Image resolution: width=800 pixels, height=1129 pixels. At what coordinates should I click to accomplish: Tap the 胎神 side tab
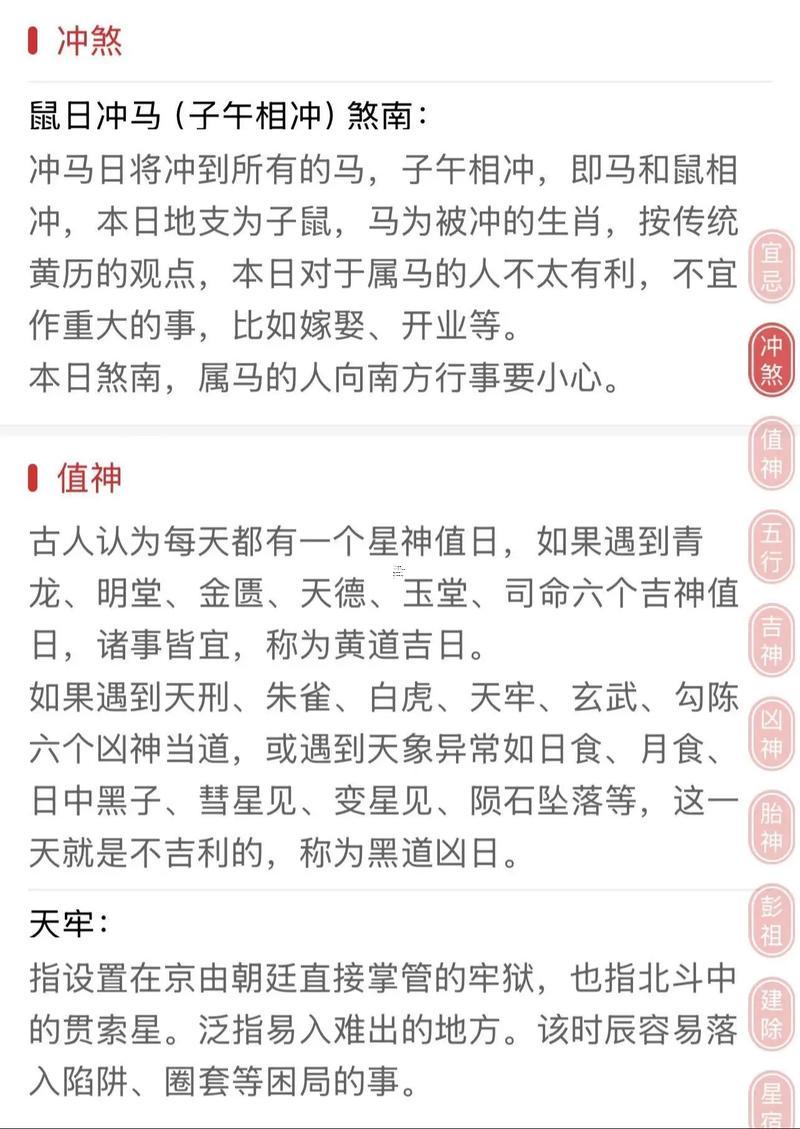(x=771, y=826)
